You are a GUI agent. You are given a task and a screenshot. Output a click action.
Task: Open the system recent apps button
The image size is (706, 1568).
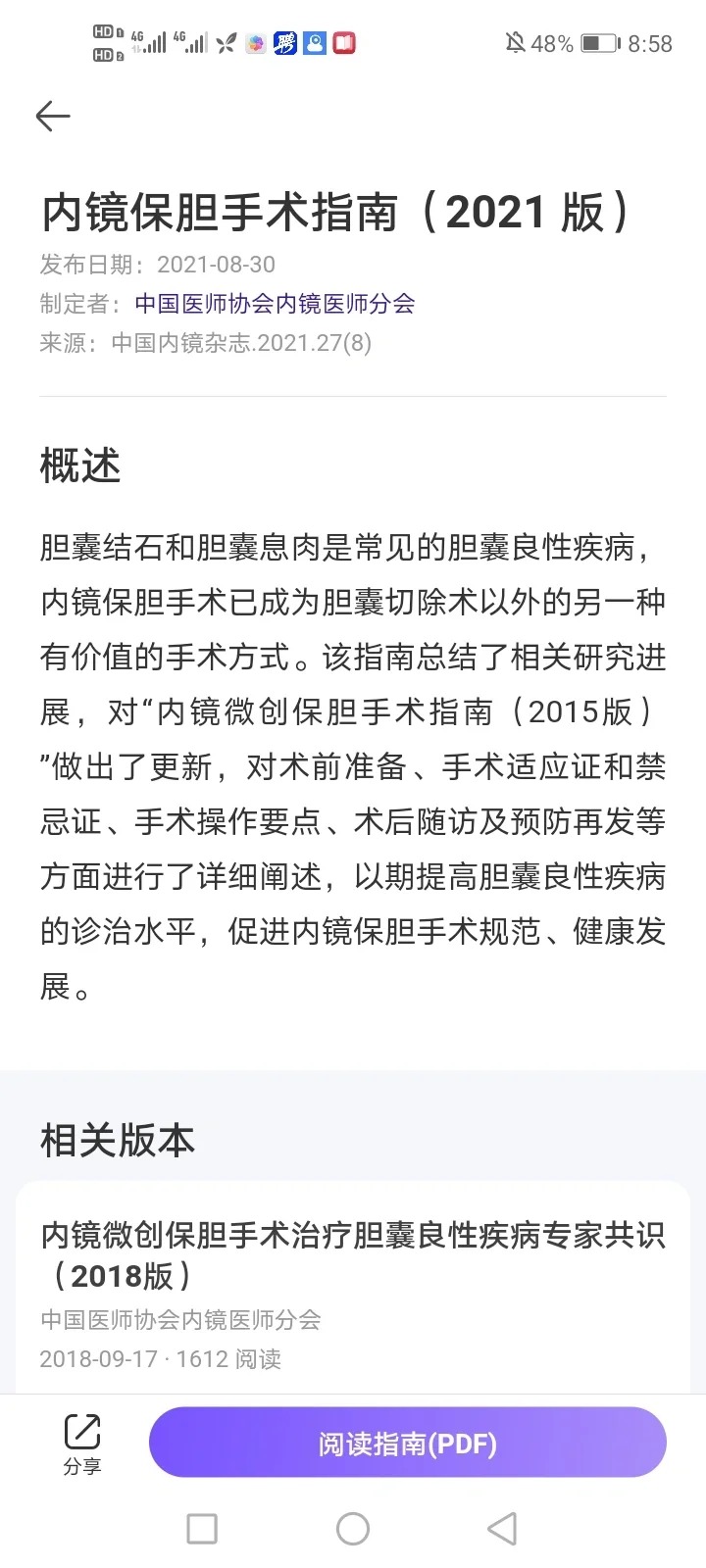[x=202, y=1529]
